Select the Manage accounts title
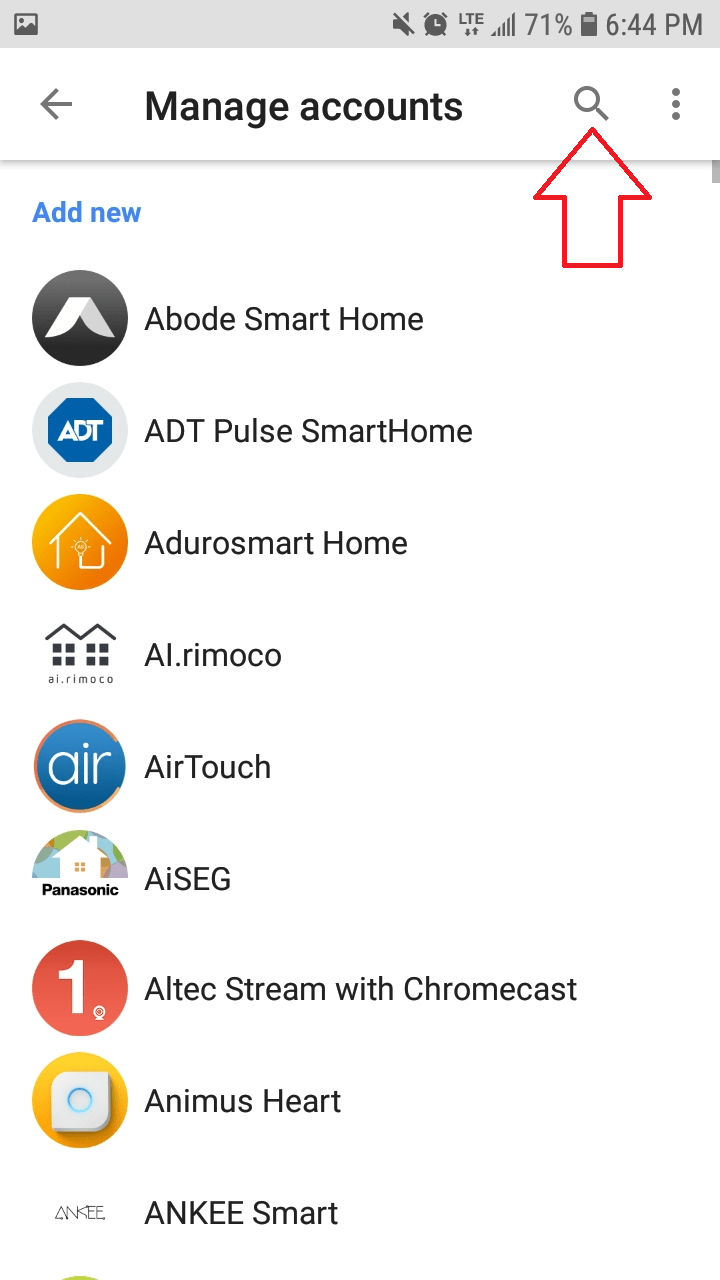Viewport: 720px width, 1280px height. (303, 105)
